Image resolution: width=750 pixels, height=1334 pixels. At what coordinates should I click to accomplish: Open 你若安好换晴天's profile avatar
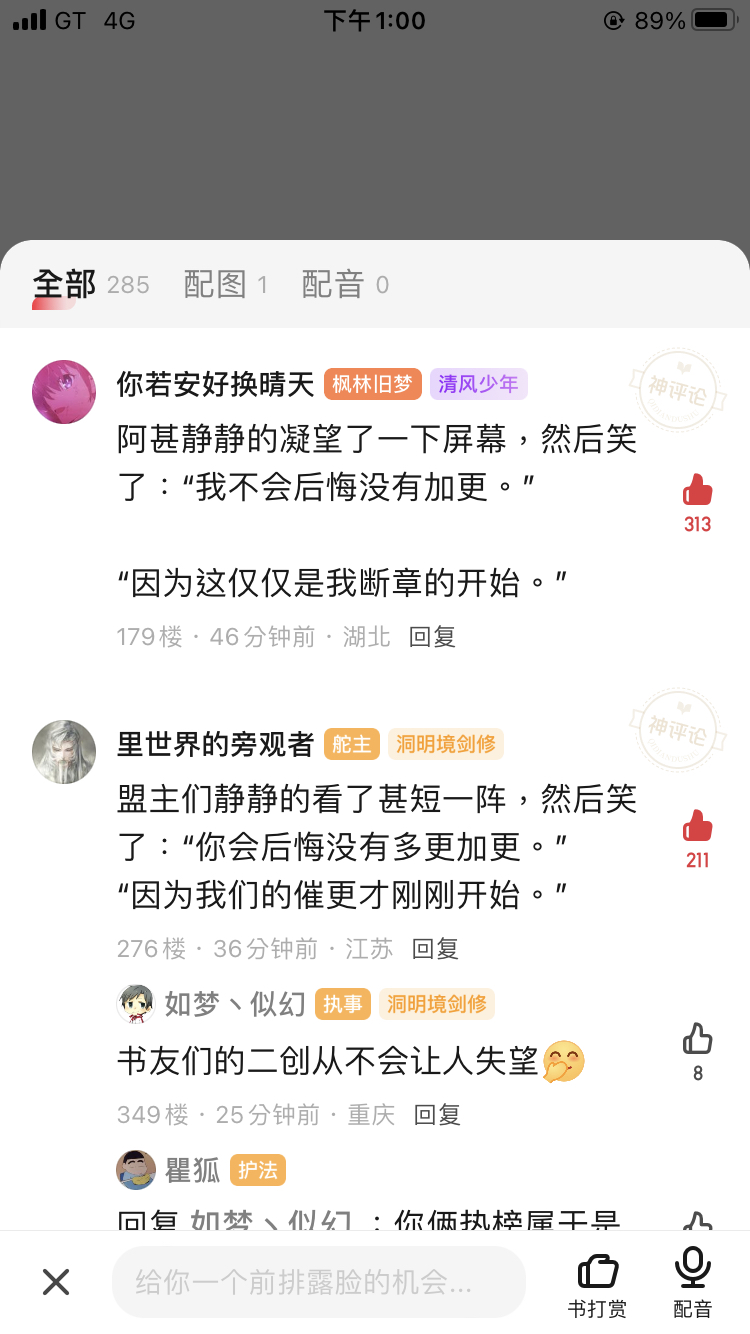[64, 392]
